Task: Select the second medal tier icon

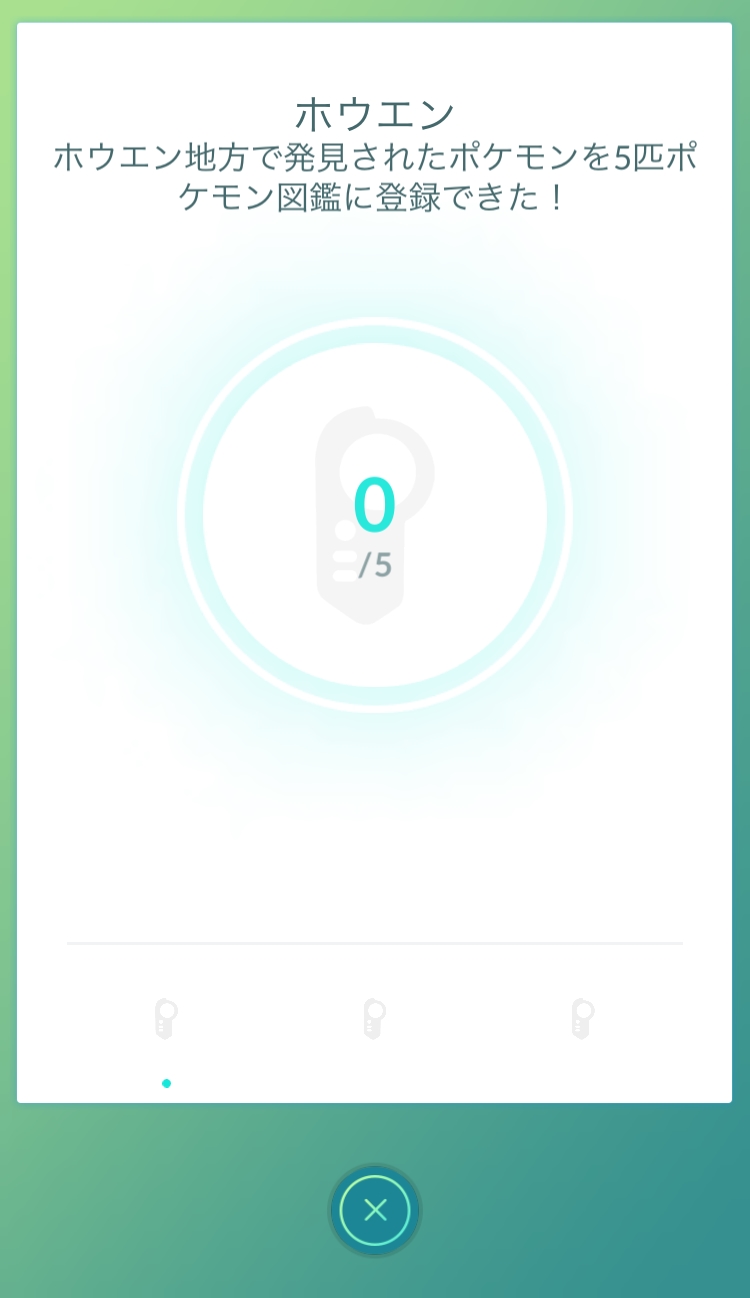Action: (x=374, y=1018)
